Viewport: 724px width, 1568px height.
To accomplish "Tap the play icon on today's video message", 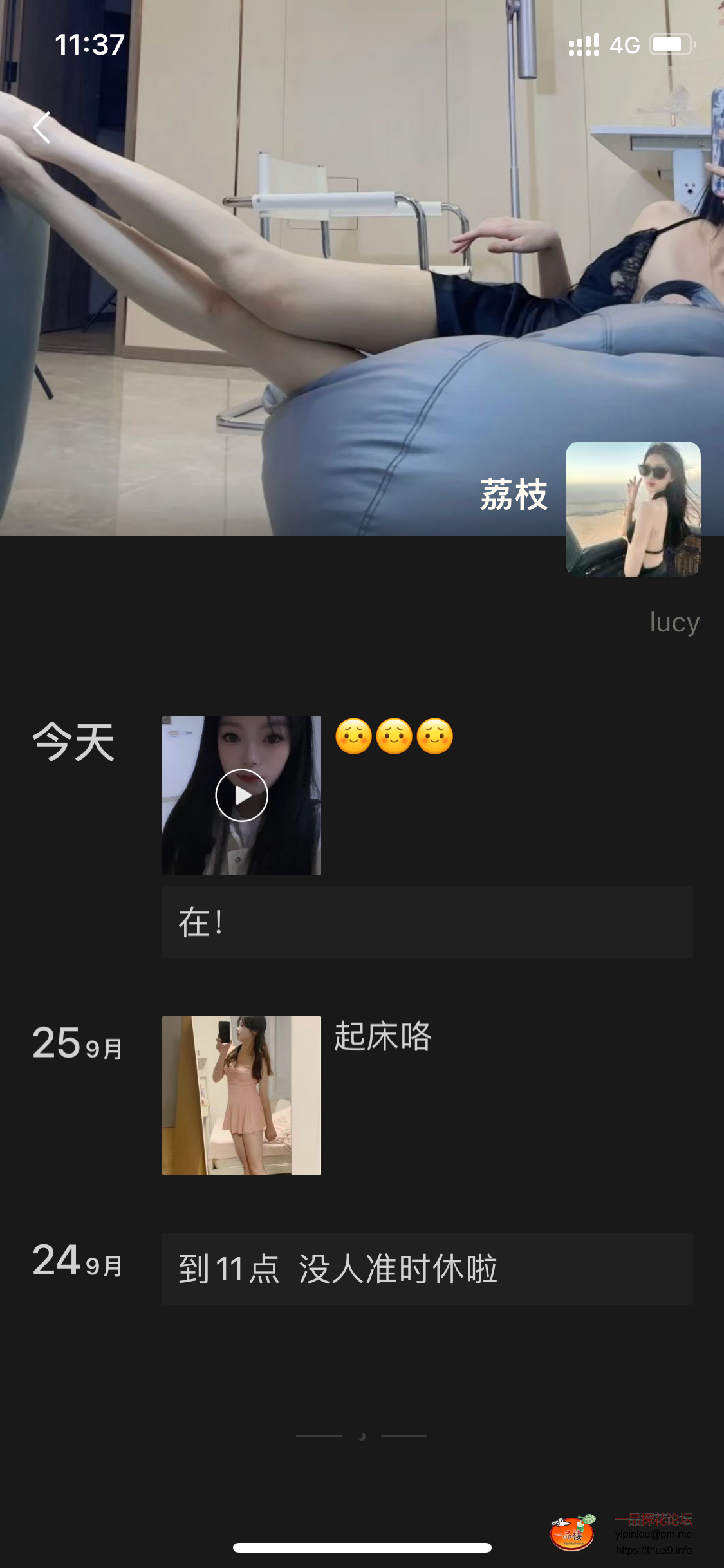I will tap(243, 795).
